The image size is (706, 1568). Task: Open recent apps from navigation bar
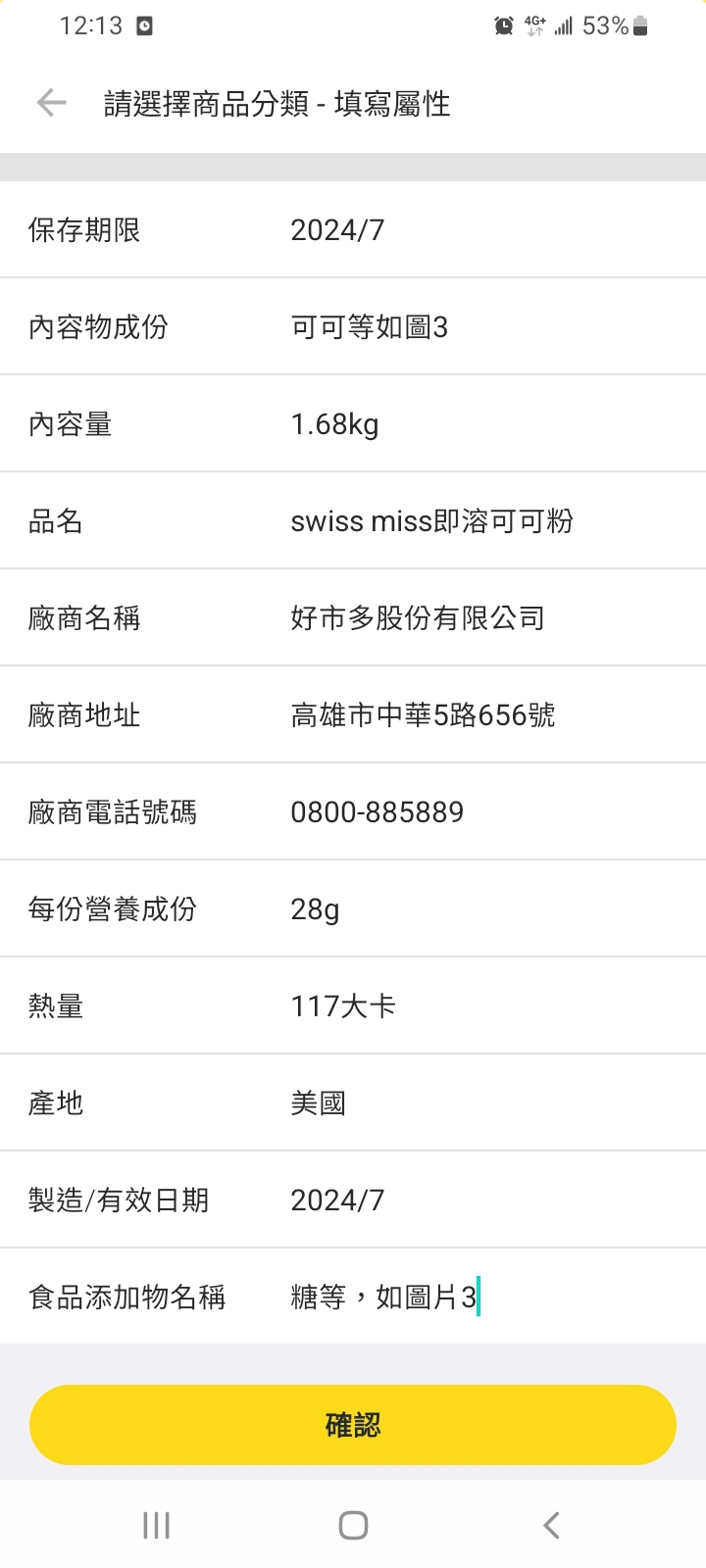tap(156, 1525)
